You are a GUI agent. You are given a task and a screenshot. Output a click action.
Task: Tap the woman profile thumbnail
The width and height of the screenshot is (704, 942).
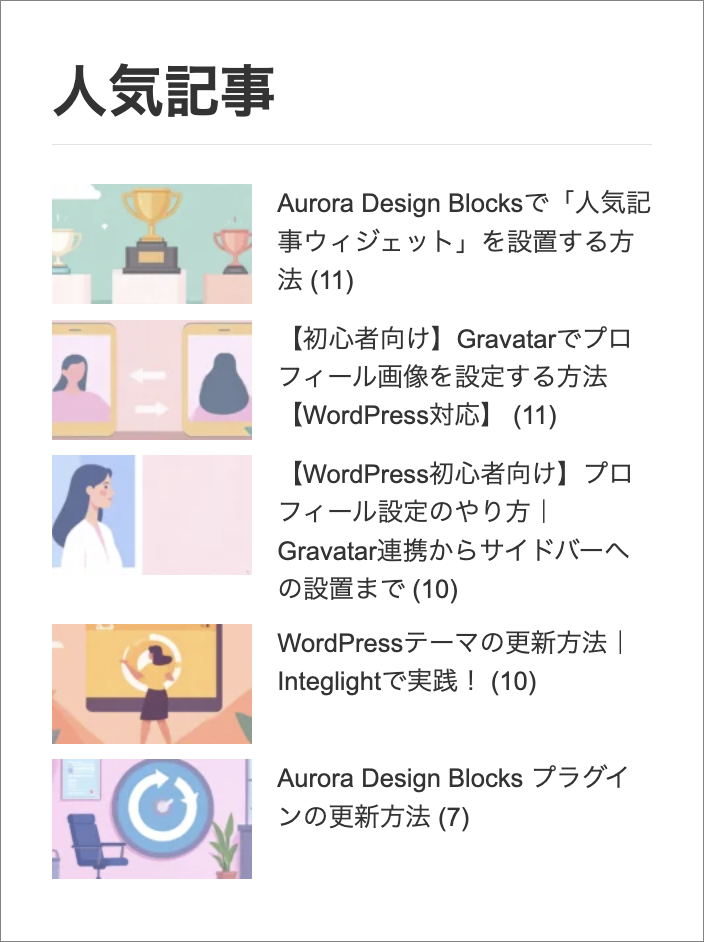pos(152,515)
